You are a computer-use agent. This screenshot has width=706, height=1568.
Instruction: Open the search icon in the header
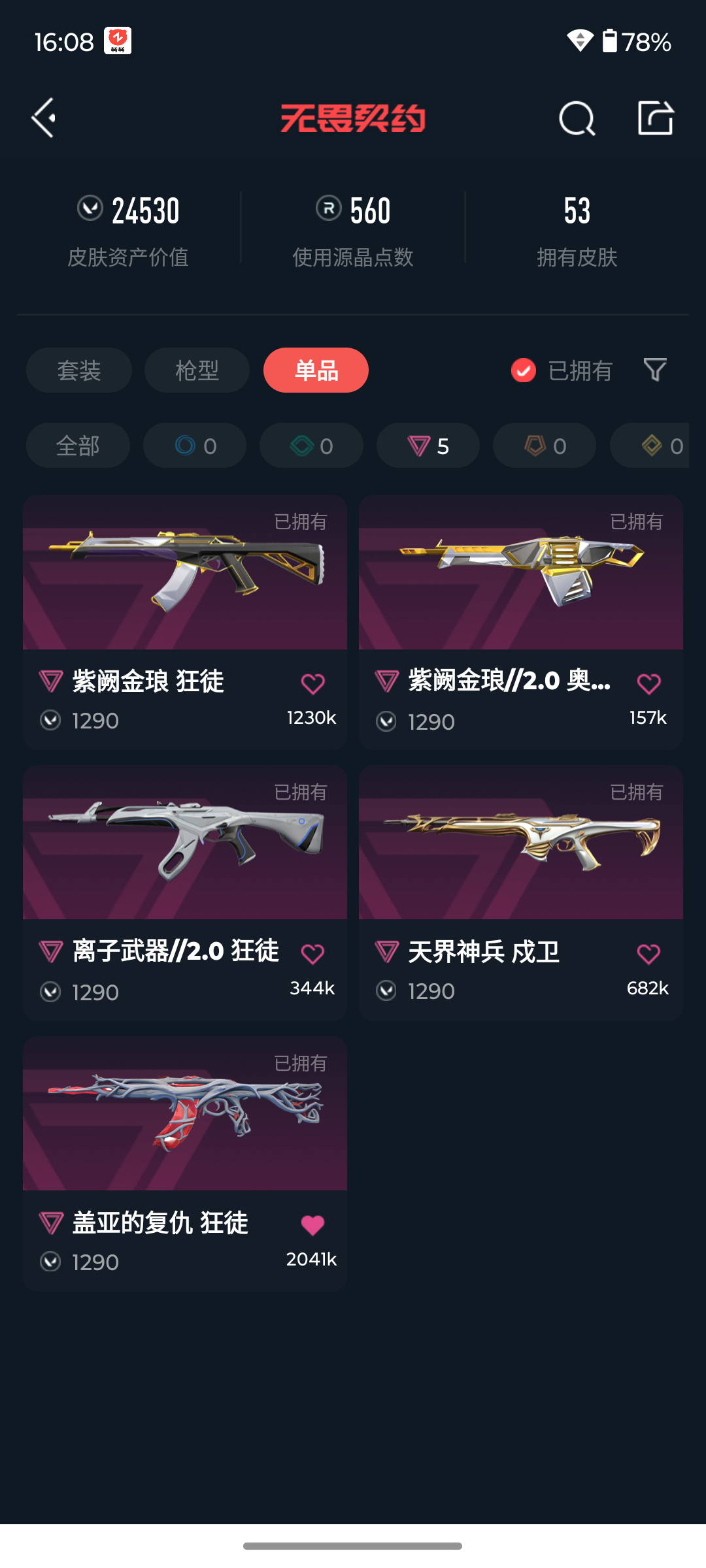(x=577, y=118)
